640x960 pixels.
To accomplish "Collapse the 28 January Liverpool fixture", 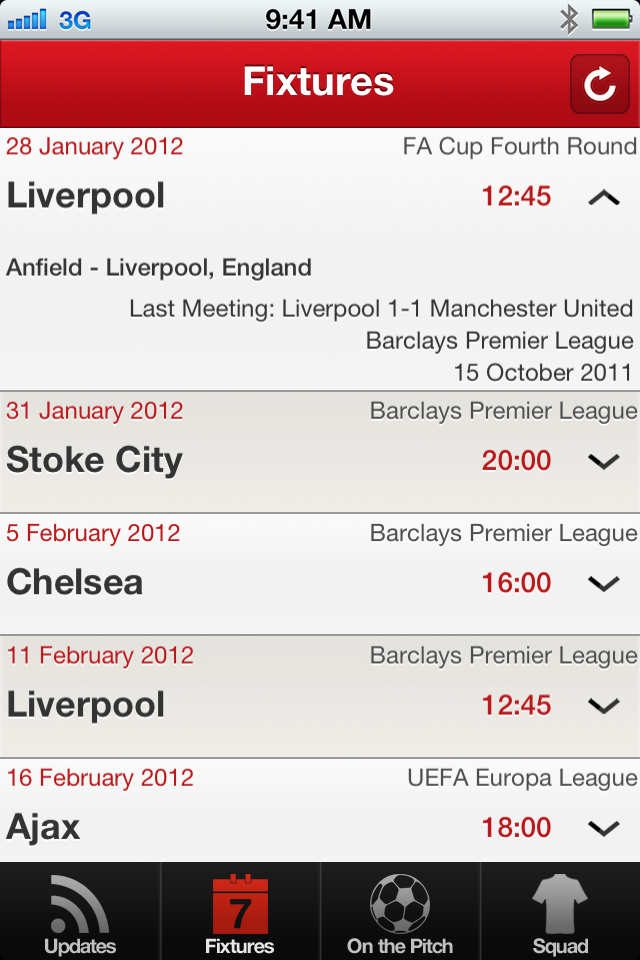I will click(604, 197).
